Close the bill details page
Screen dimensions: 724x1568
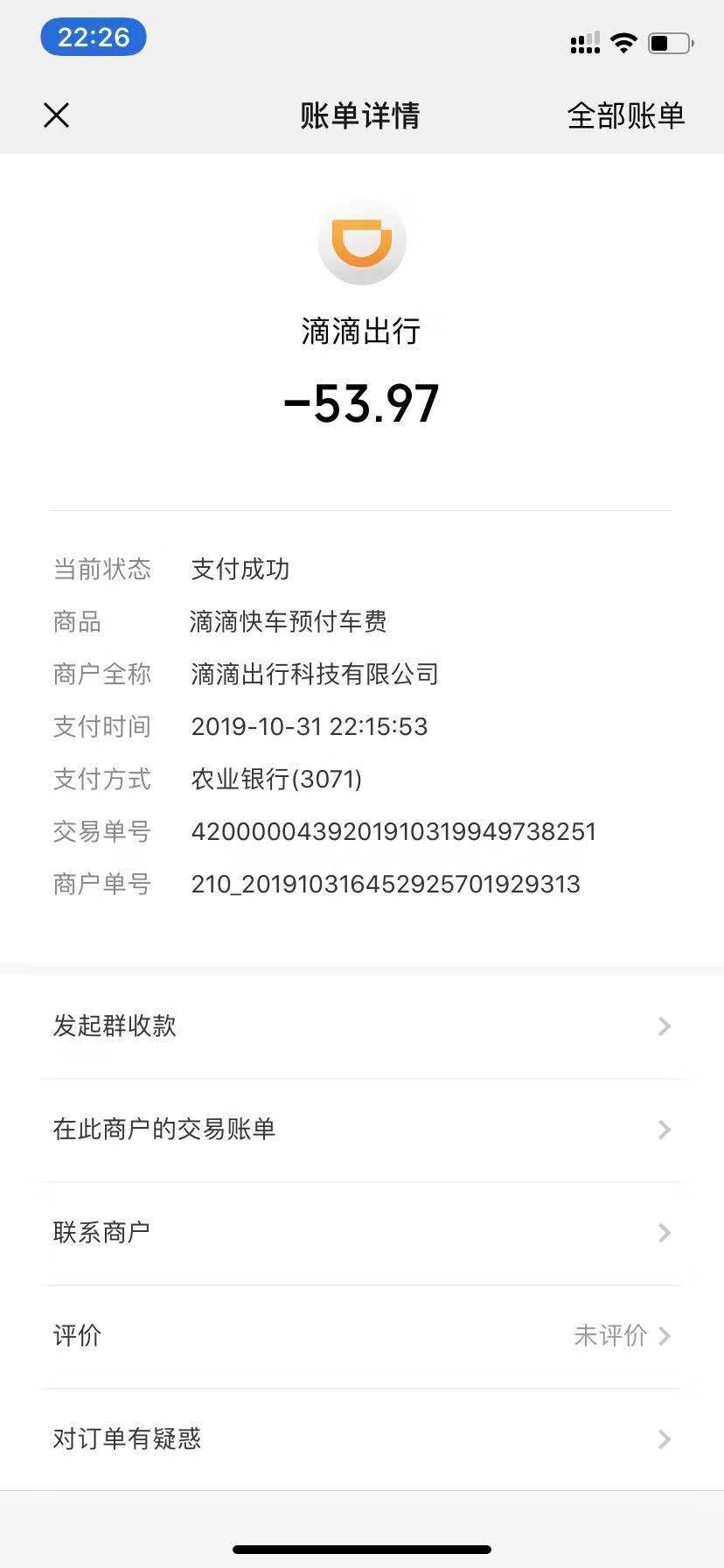[57, 115]
